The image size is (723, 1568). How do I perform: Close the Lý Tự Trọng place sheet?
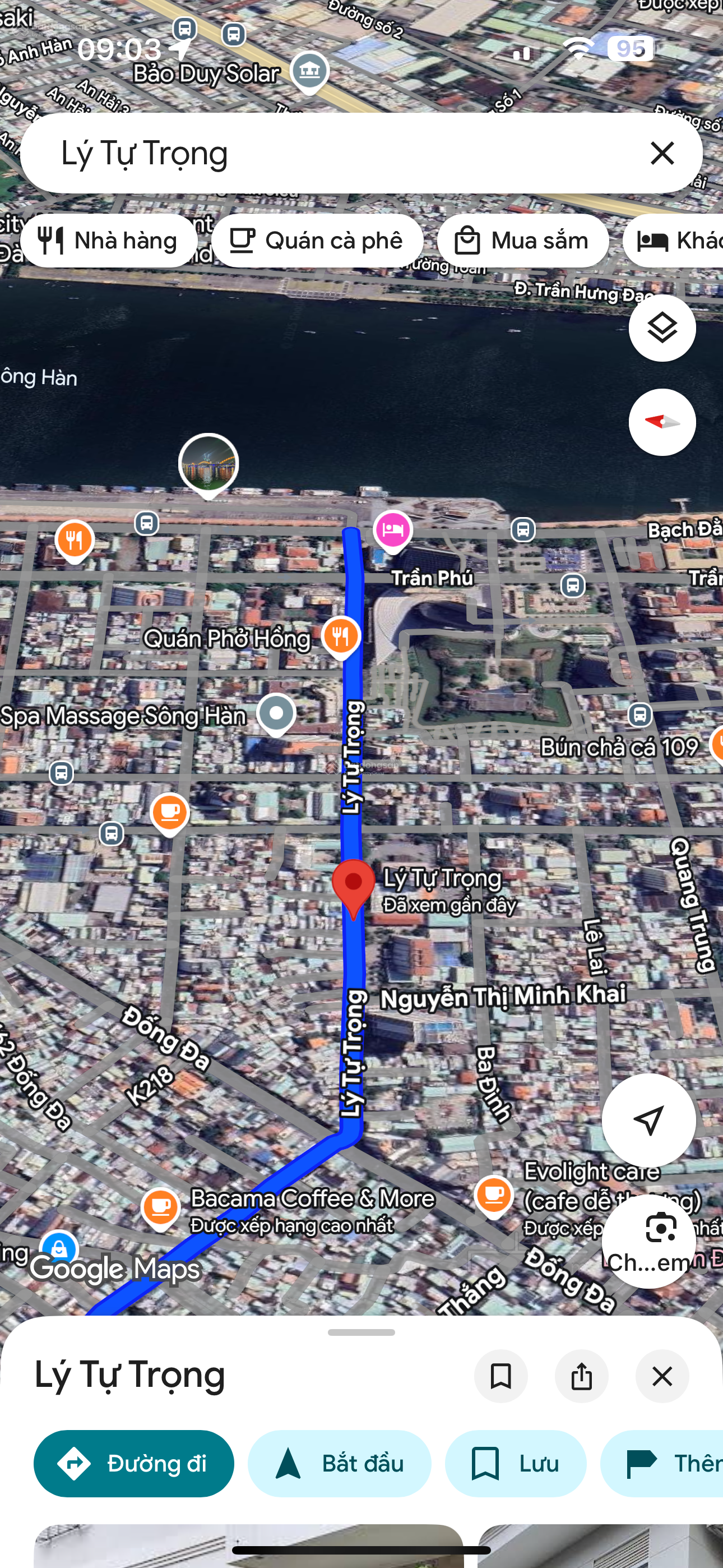point(661,1376)
